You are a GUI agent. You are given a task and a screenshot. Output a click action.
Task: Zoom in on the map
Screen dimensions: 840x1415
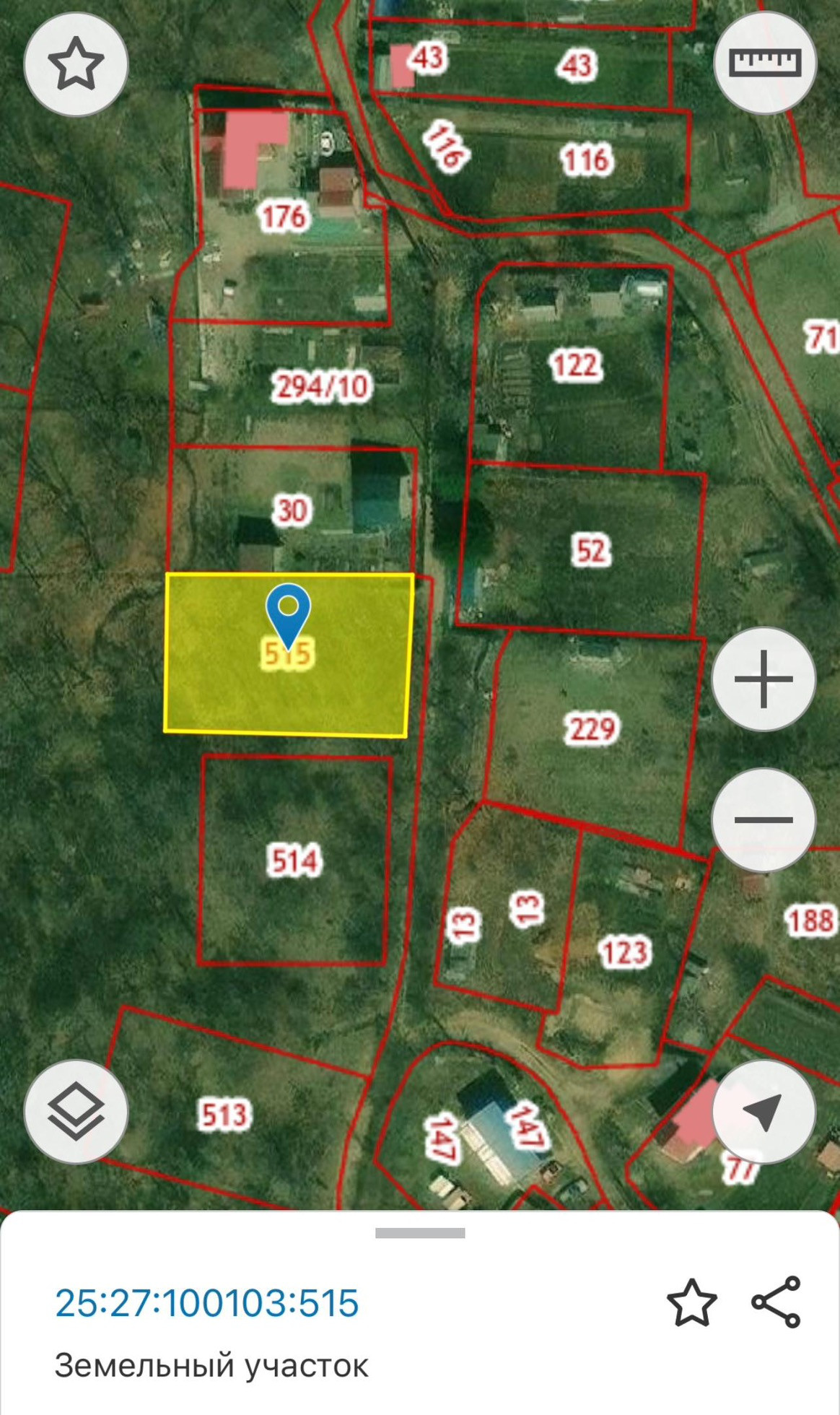point(764,679)
